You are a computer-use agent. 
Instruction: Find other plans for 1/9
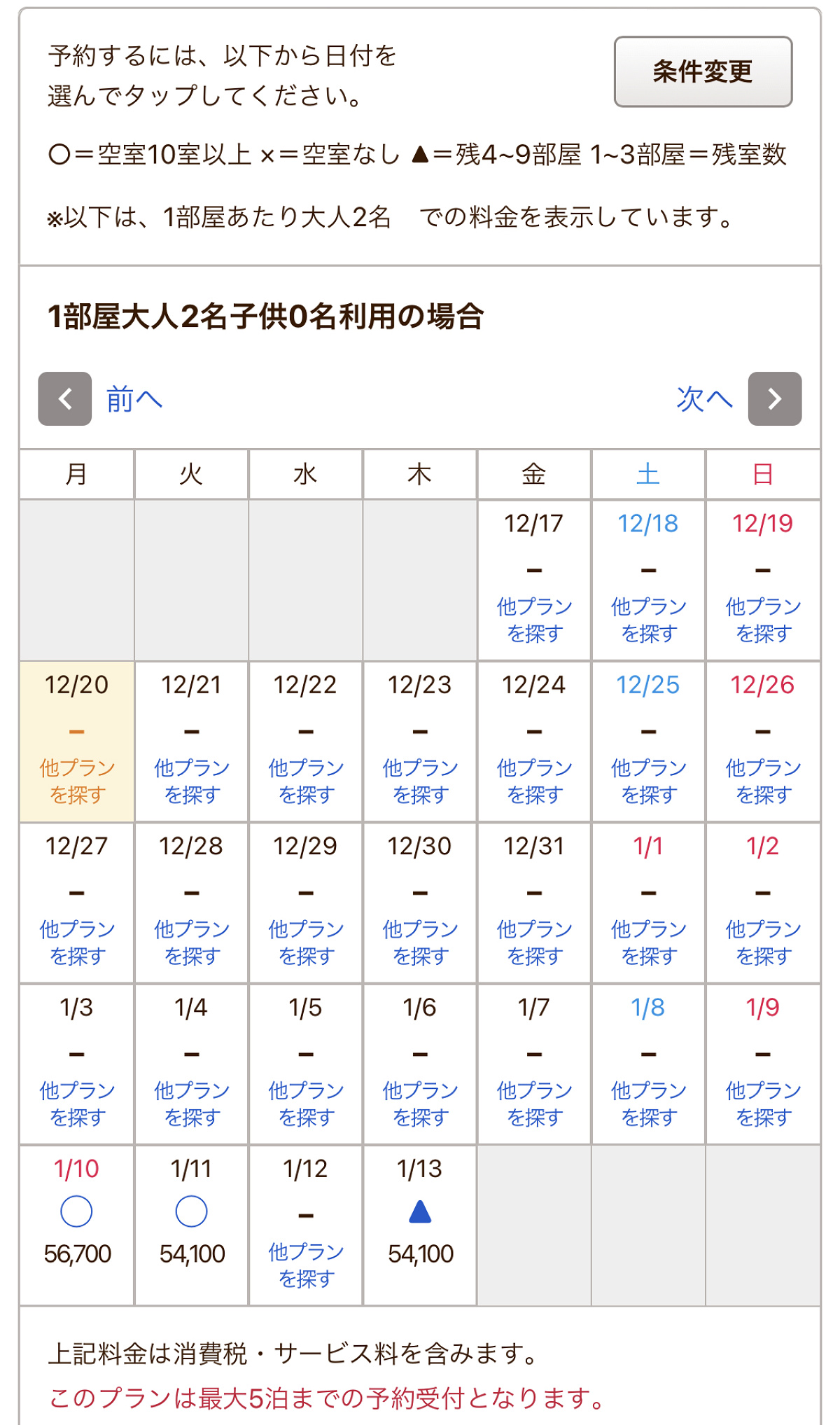763,1104
